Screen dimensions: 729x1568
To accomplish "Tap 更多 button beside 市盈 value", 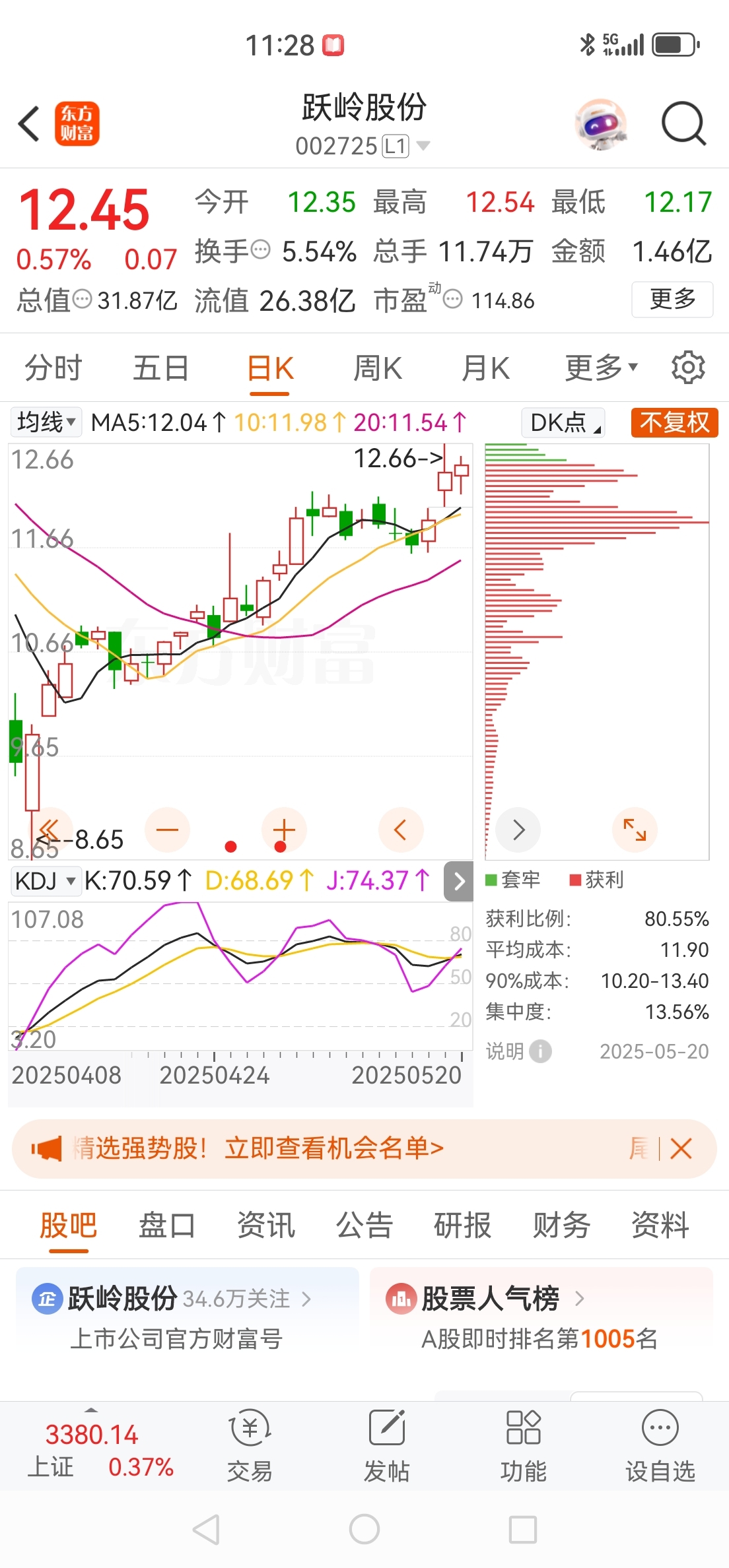I will coord(672,300).
